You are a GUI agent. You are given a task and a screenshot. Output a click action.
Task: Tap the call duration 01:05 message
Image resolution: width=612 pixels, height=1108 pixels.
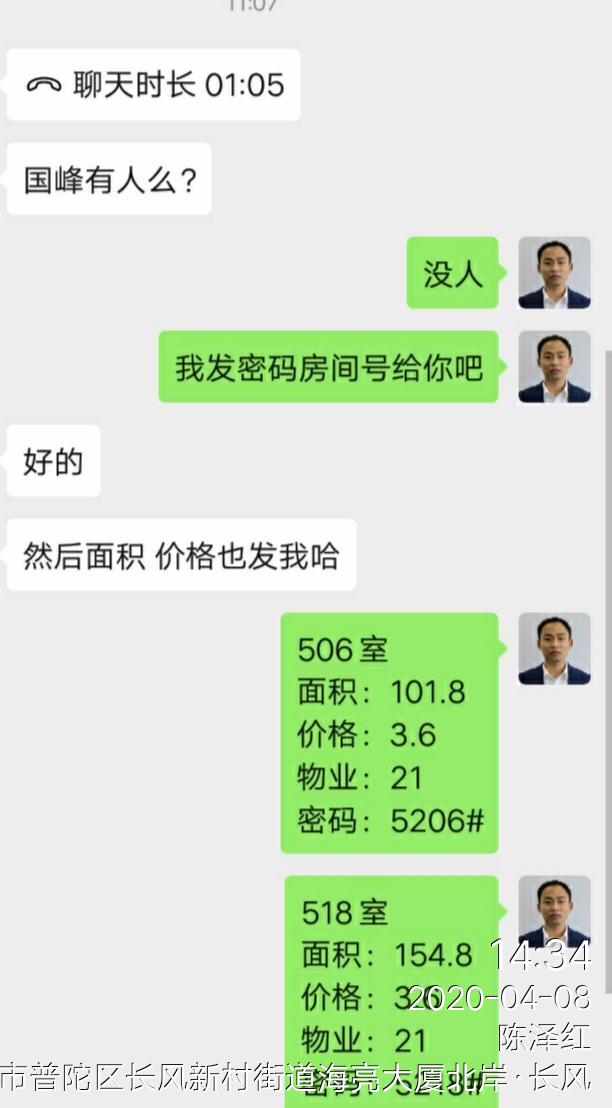pyautogui.click(x=154, y=85)
